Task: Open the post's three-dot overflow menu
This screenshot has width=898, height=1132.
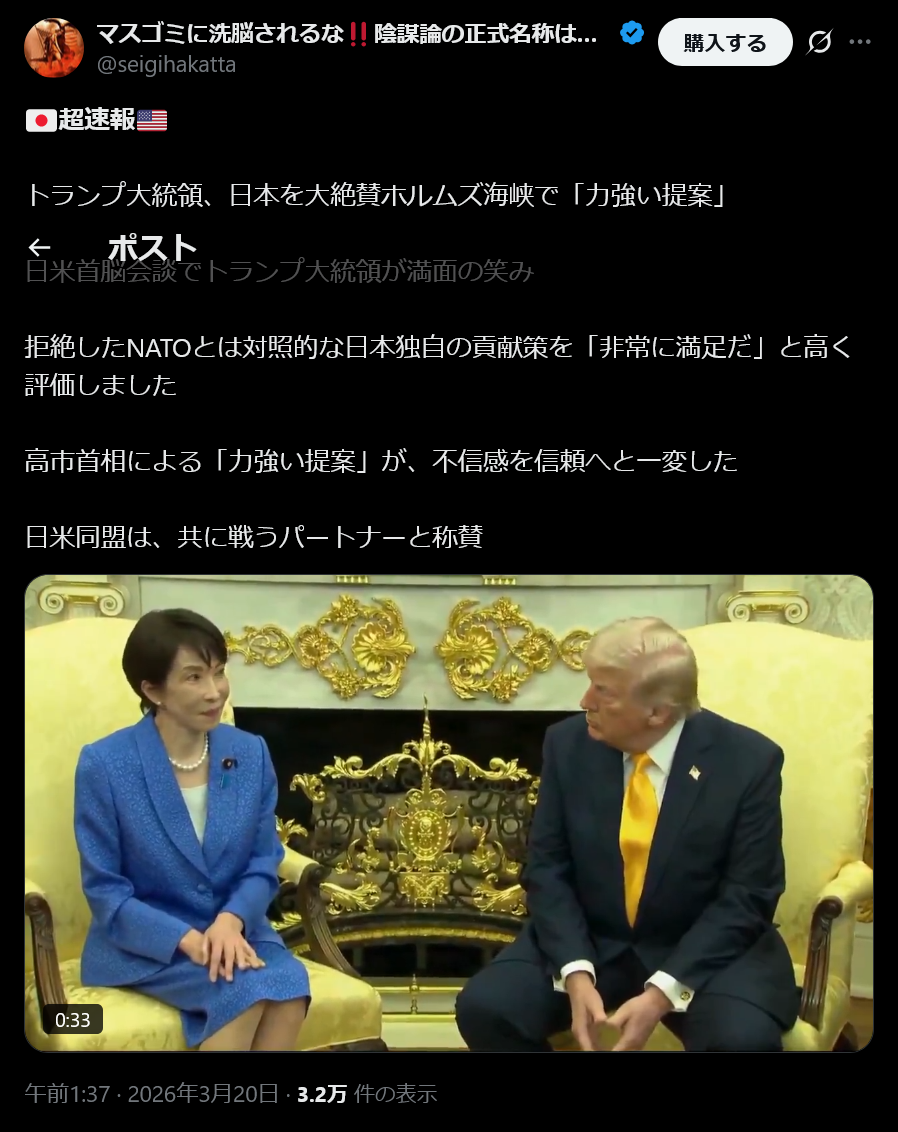Action: (860, 43)
